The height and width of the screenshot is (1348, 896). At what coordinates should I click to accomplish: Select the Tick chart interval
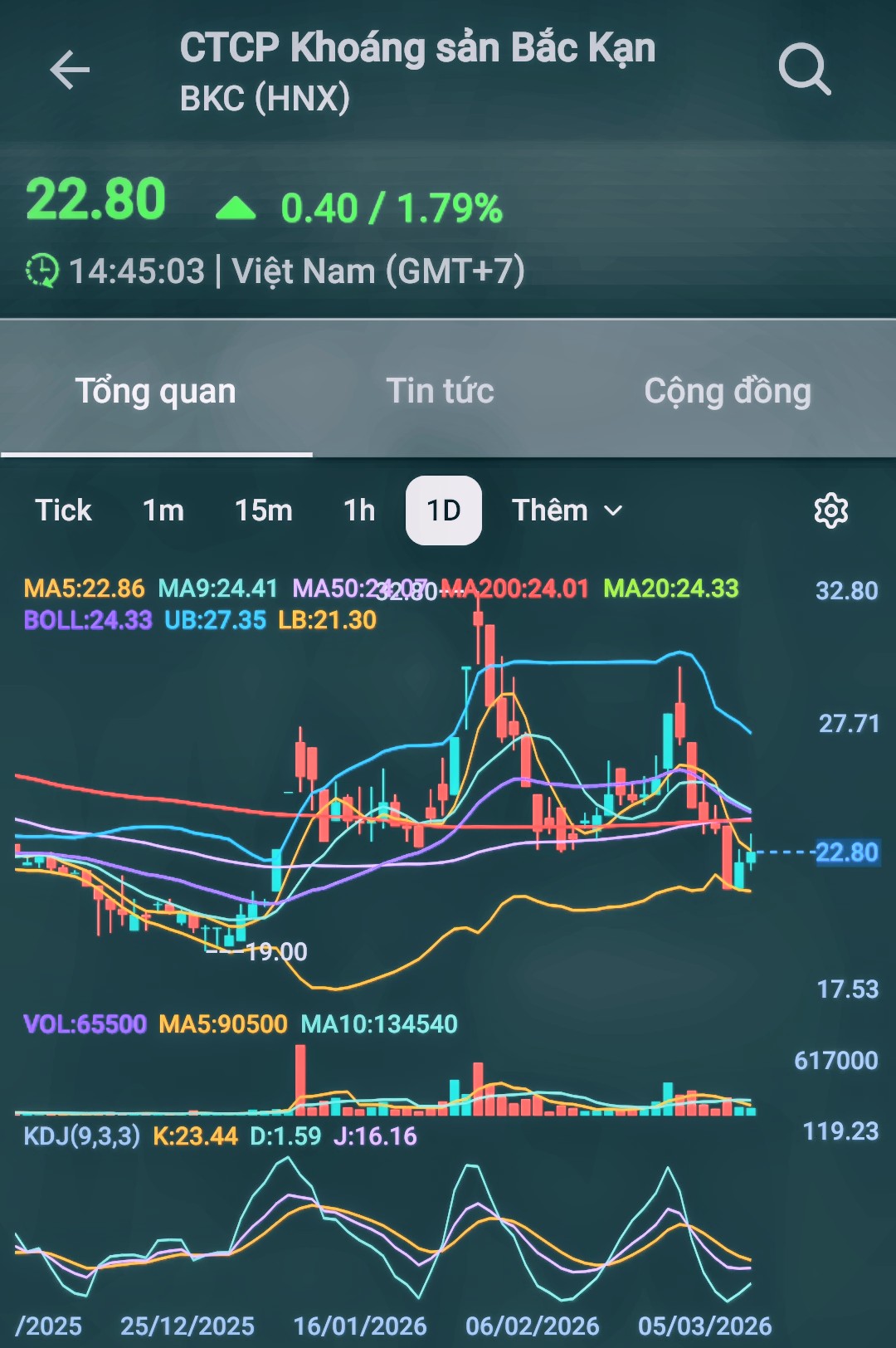coord(63,510)
